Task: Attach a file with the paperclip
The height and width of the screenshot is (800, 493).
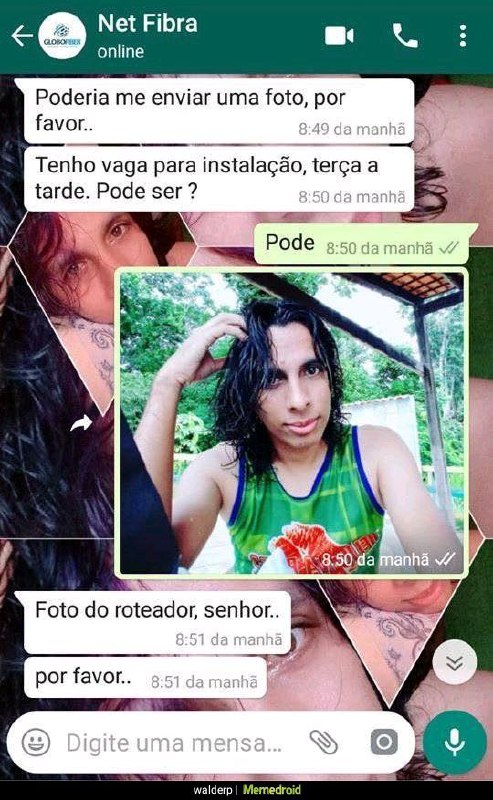Action: tap(324, 742)
